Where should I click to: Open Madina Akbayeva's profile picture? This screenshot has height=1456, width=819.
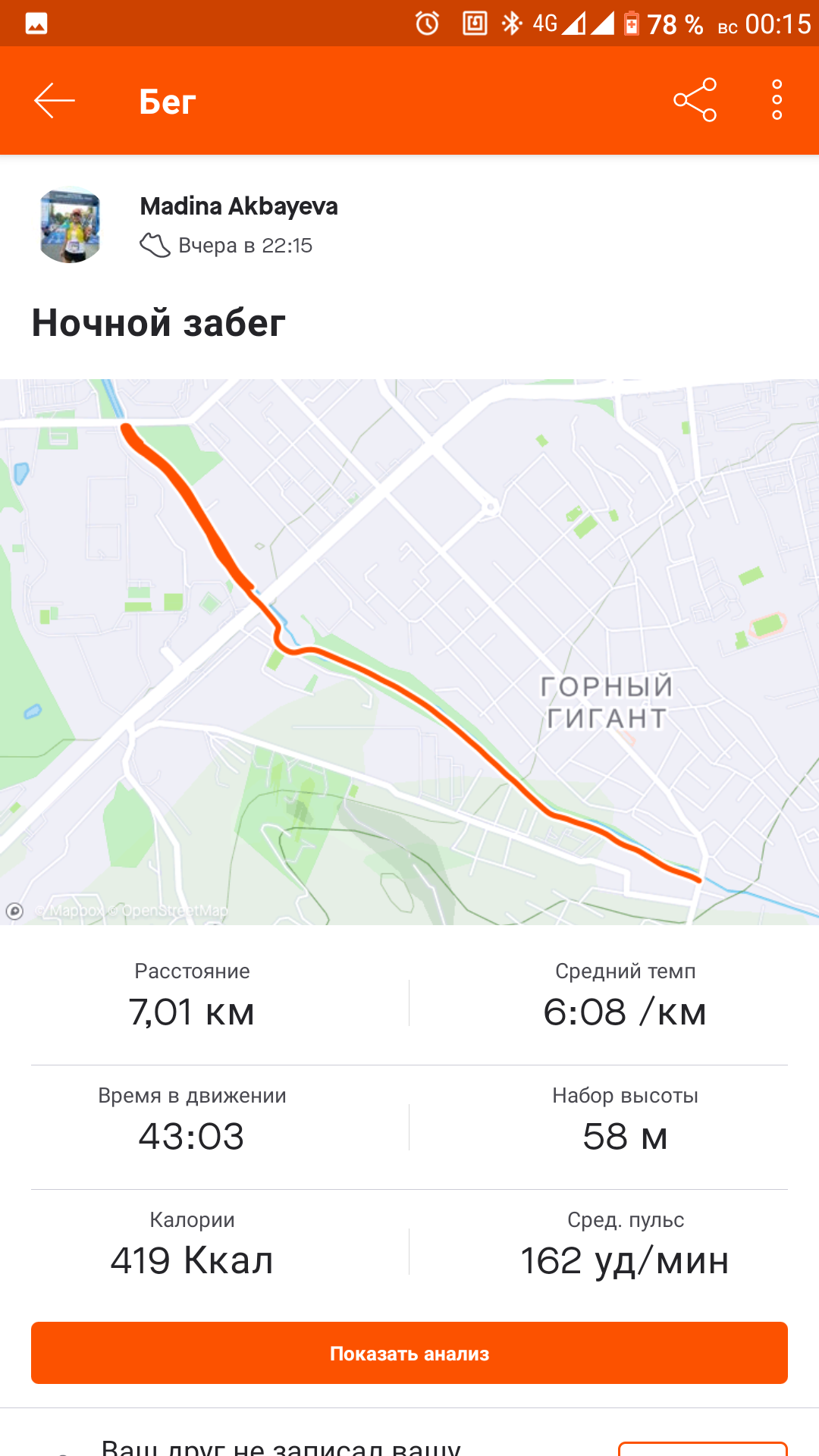coord(71,225)
